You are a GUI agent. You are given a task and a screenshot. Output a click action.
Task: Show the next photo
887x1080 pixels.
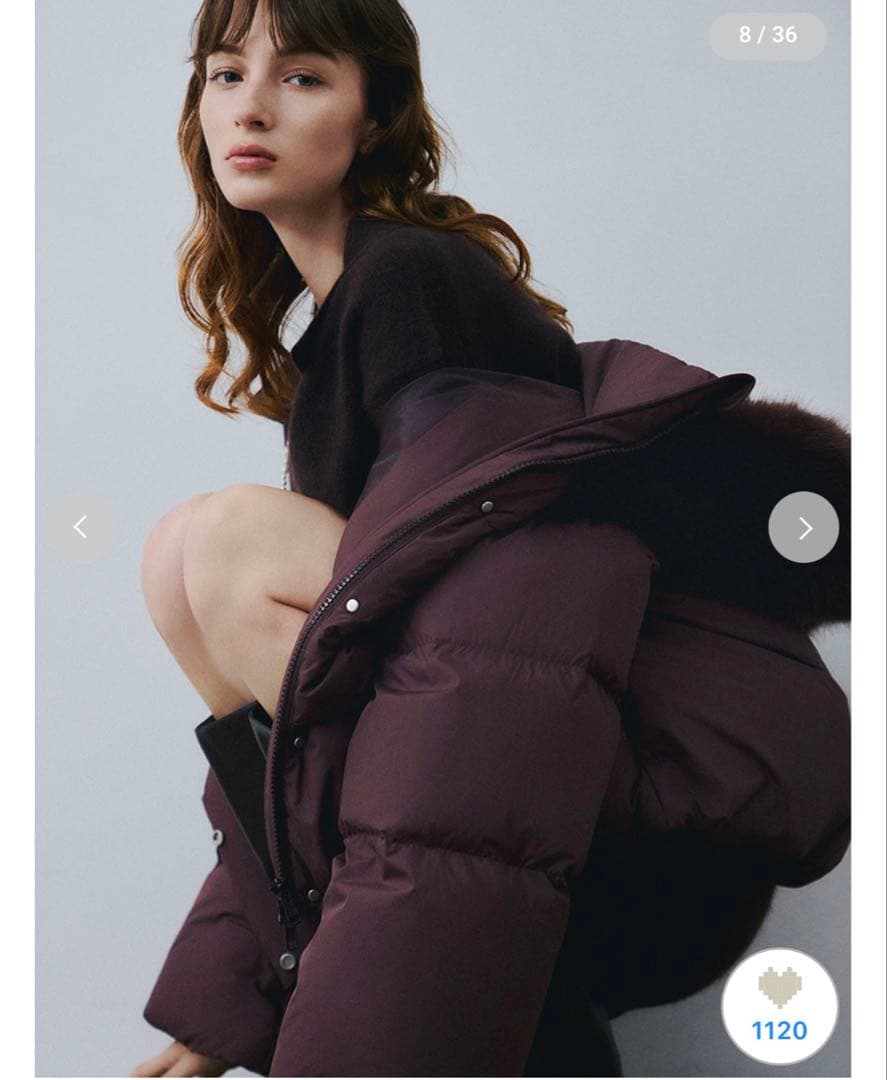[x=803, y=527]
